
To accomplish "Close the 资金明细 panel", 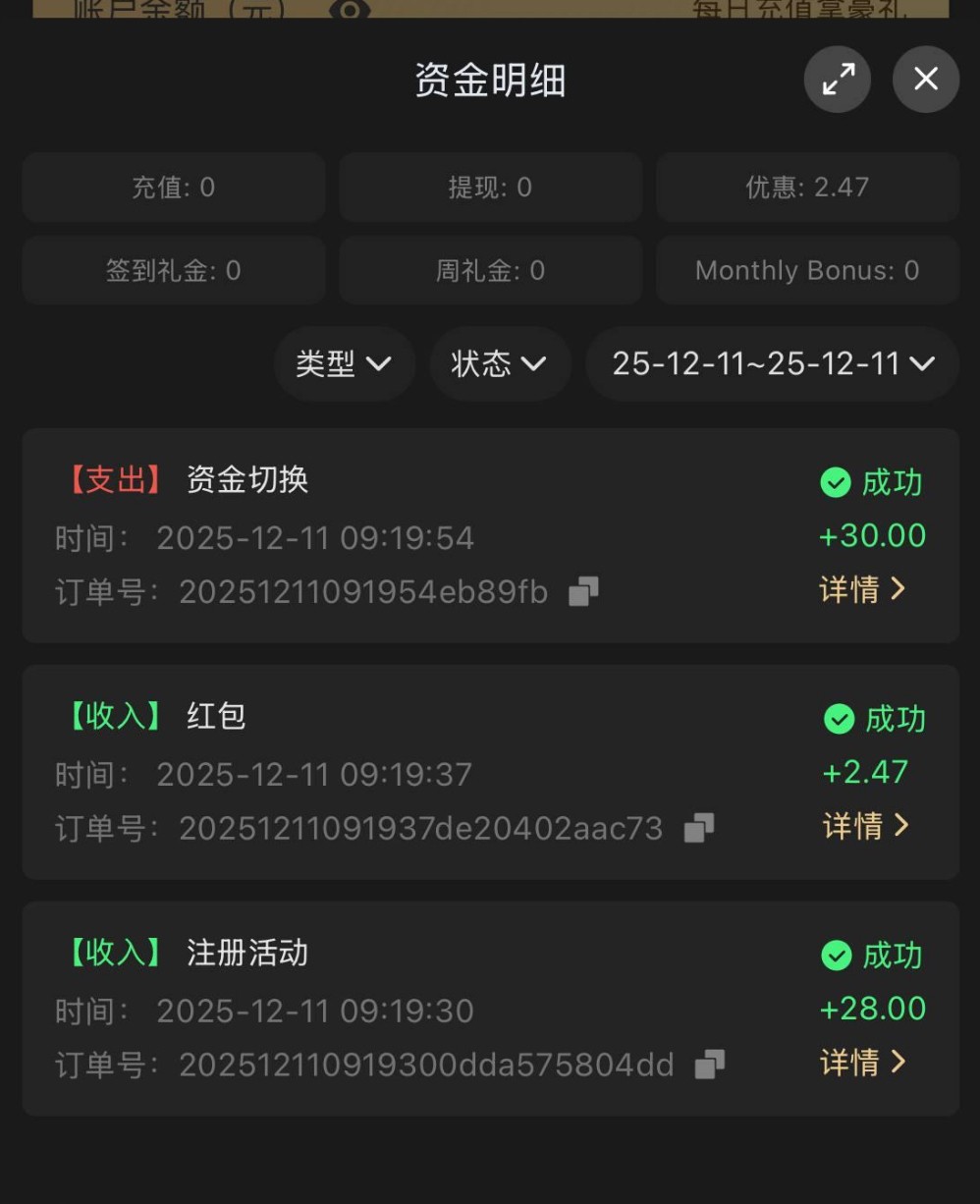I will [x=925, y=80].
